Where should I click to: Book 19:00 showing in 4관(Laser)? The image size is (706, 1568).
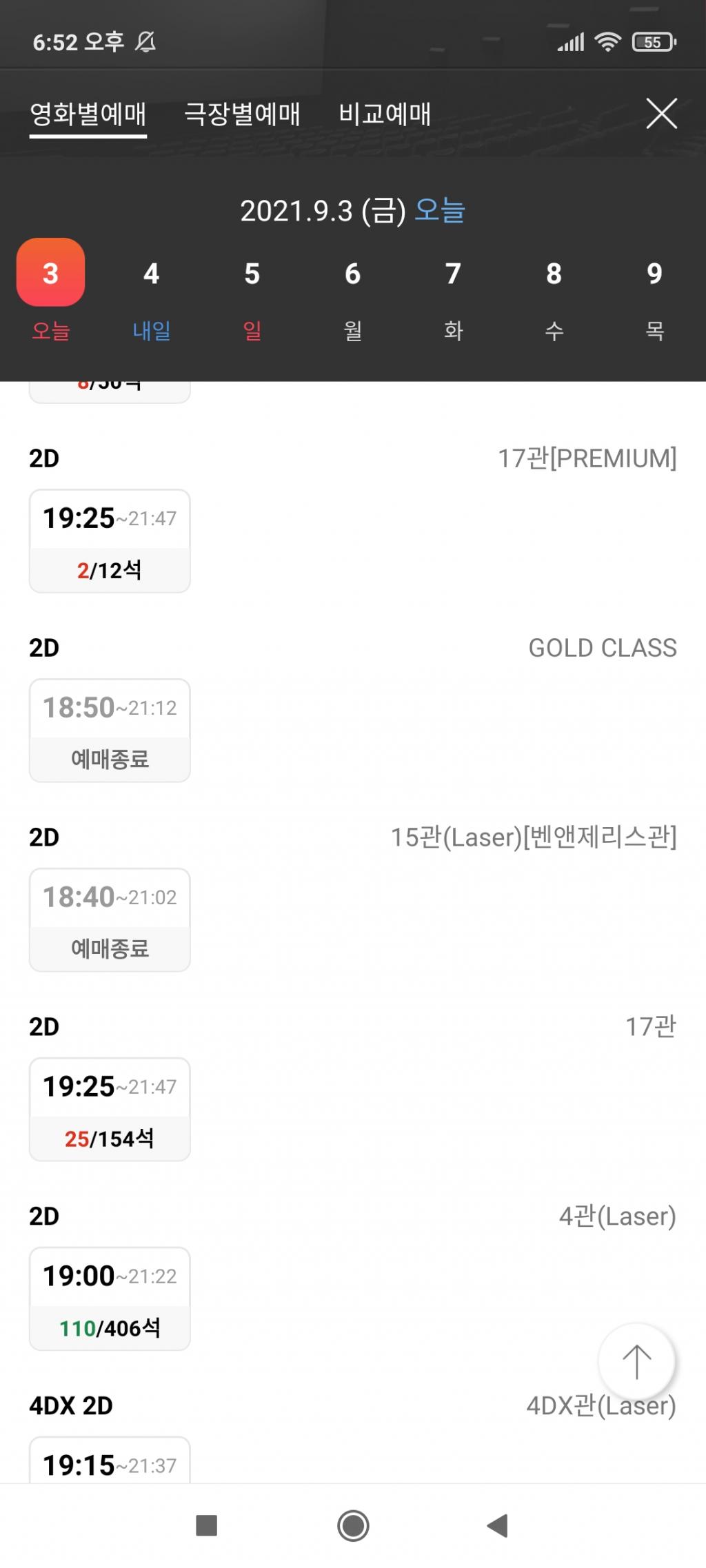click(x=110, y=1299)
